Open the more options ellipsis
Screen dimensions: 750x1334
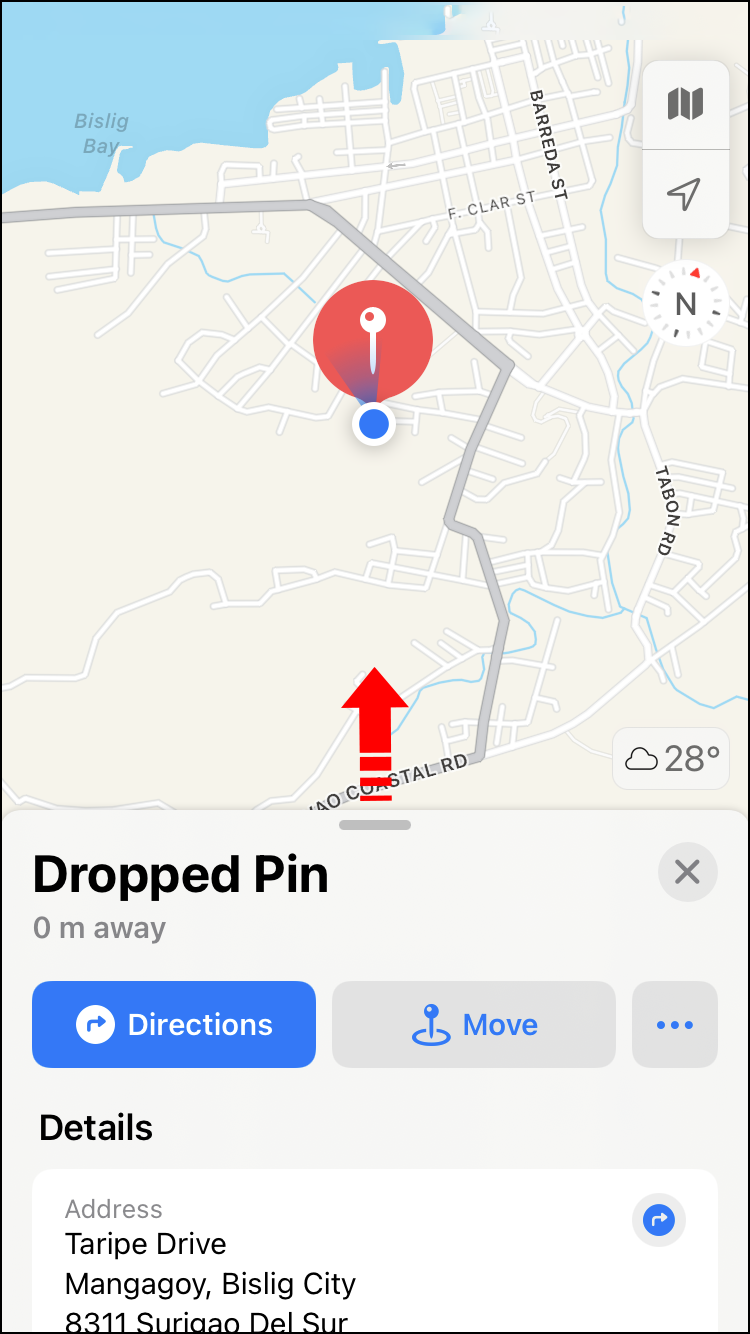(x=675, y=1024)
